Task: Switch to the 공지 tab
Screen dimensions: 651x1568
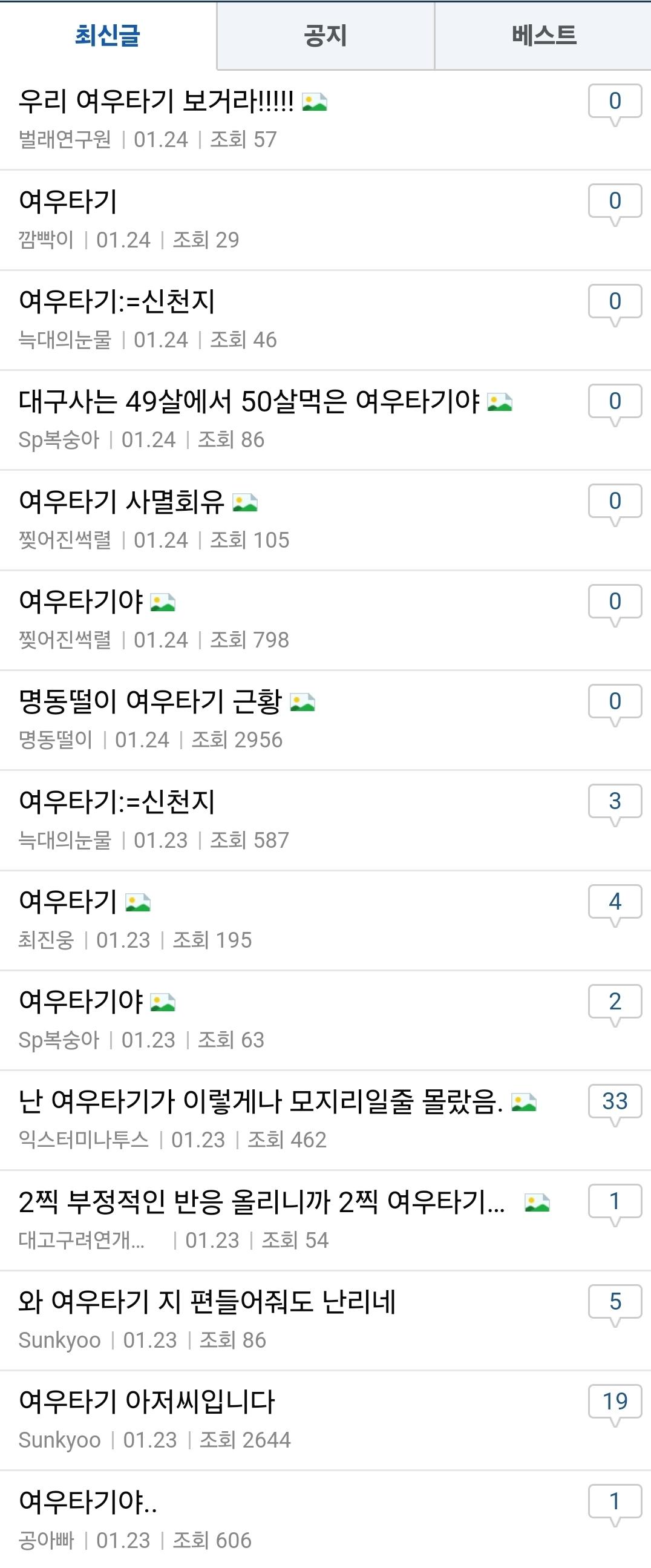Action: point(324,35)
